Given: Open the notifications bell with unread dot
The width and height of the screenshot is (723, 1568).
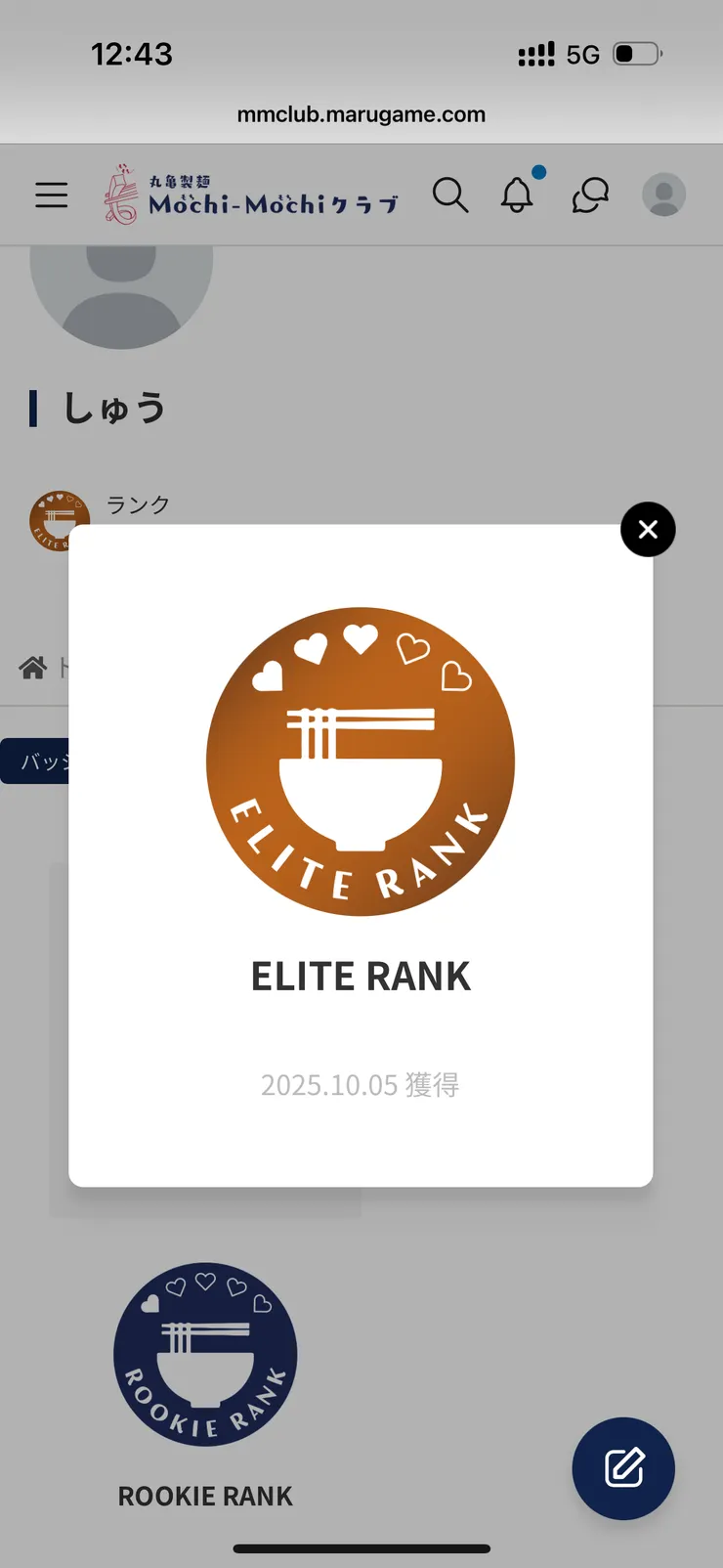Looking at the screenshot, I should click(517, 196).
